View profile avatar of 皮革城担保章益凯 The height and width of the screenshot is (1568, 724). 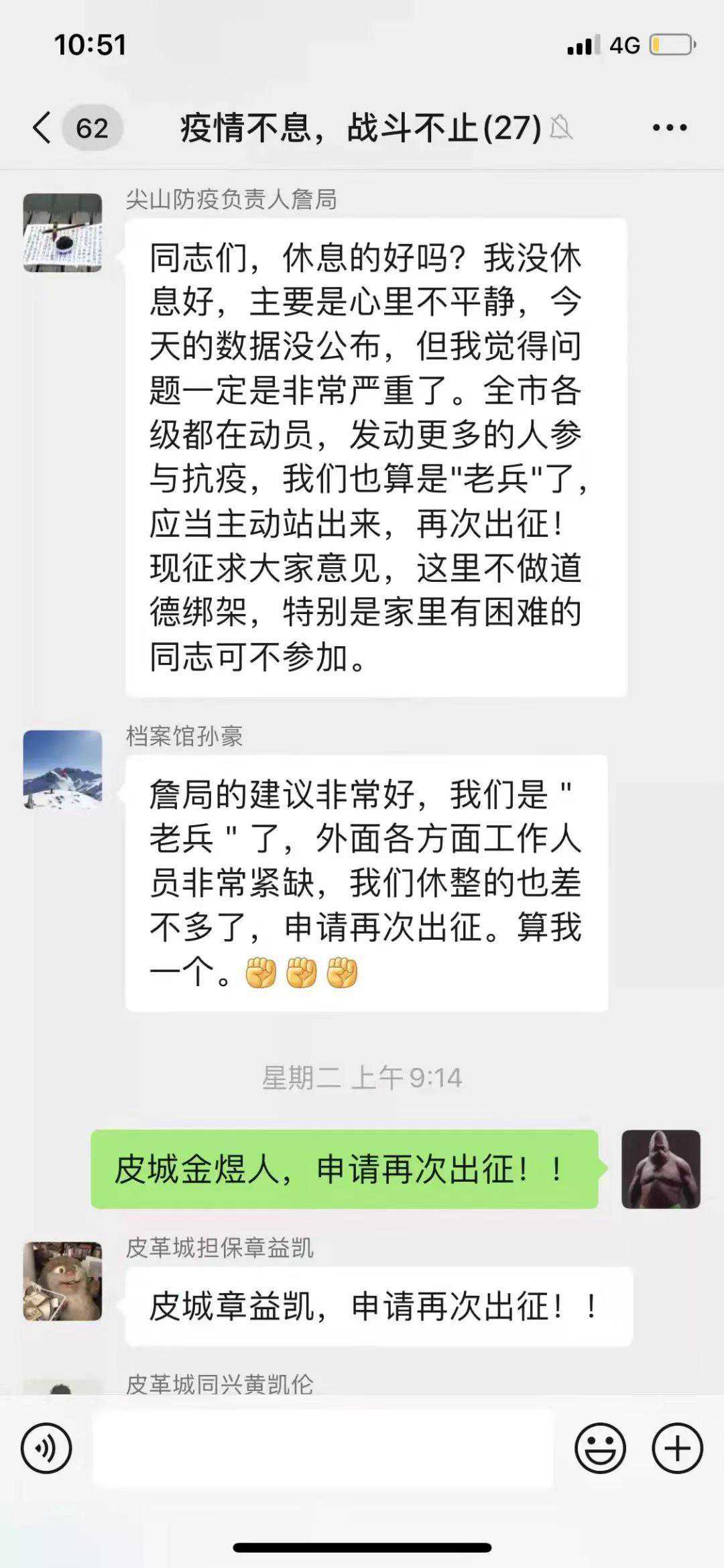tap(63, 1281)
